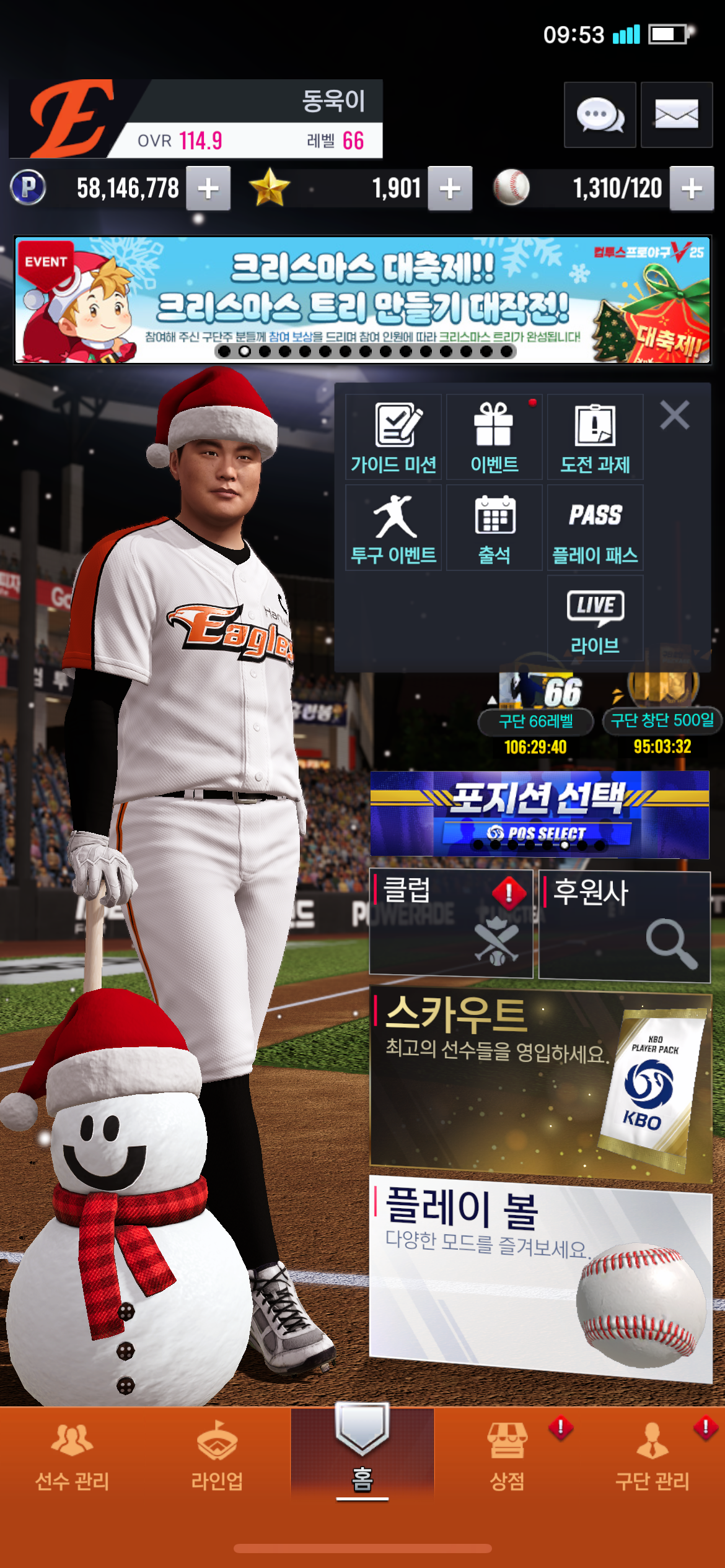The height and width of the screenshot is (1568, 725).
Task: Open 라이브 live menu
Action: click(x=595, y=618)
